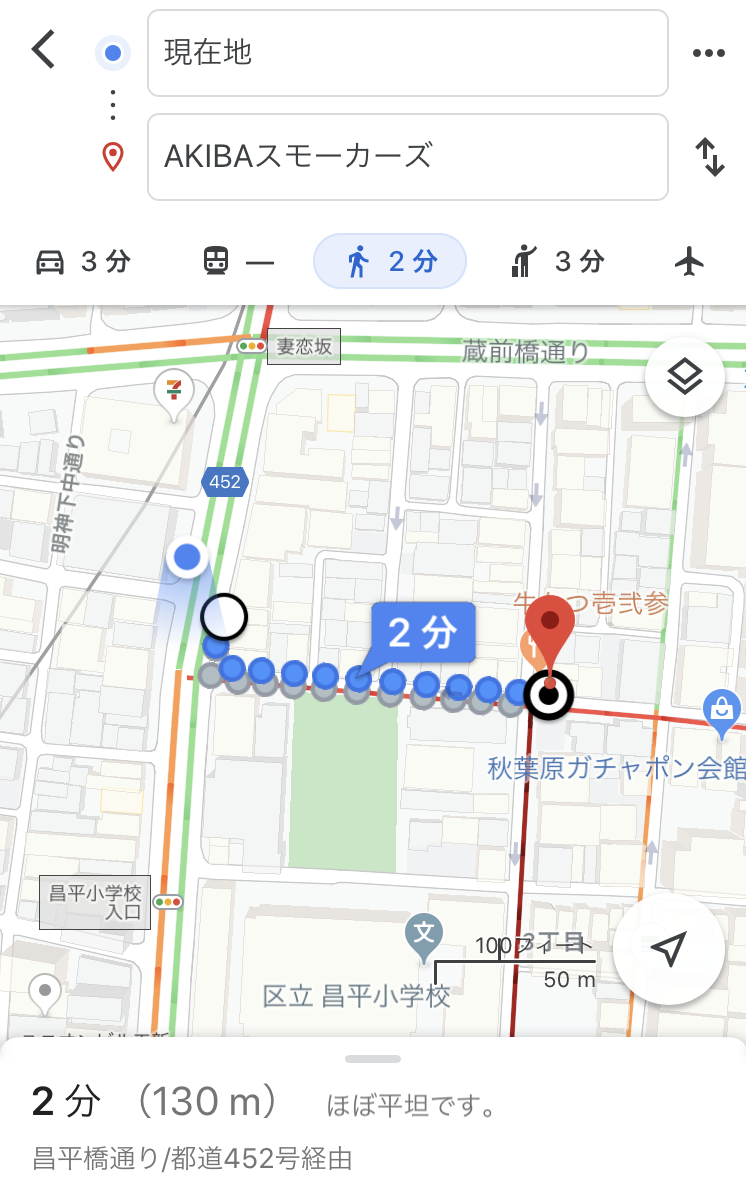Edit the AKIBAスモーカーズ destination field

(407, 157)
